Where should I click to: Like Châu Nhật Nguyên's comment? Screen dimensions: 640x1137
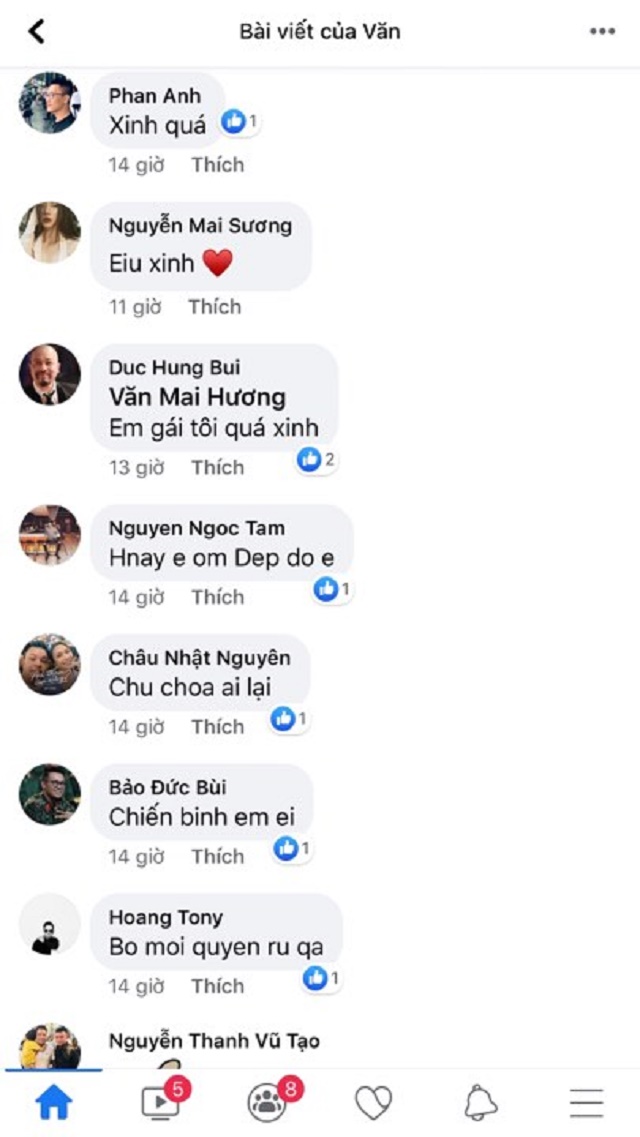pos(217,727)
